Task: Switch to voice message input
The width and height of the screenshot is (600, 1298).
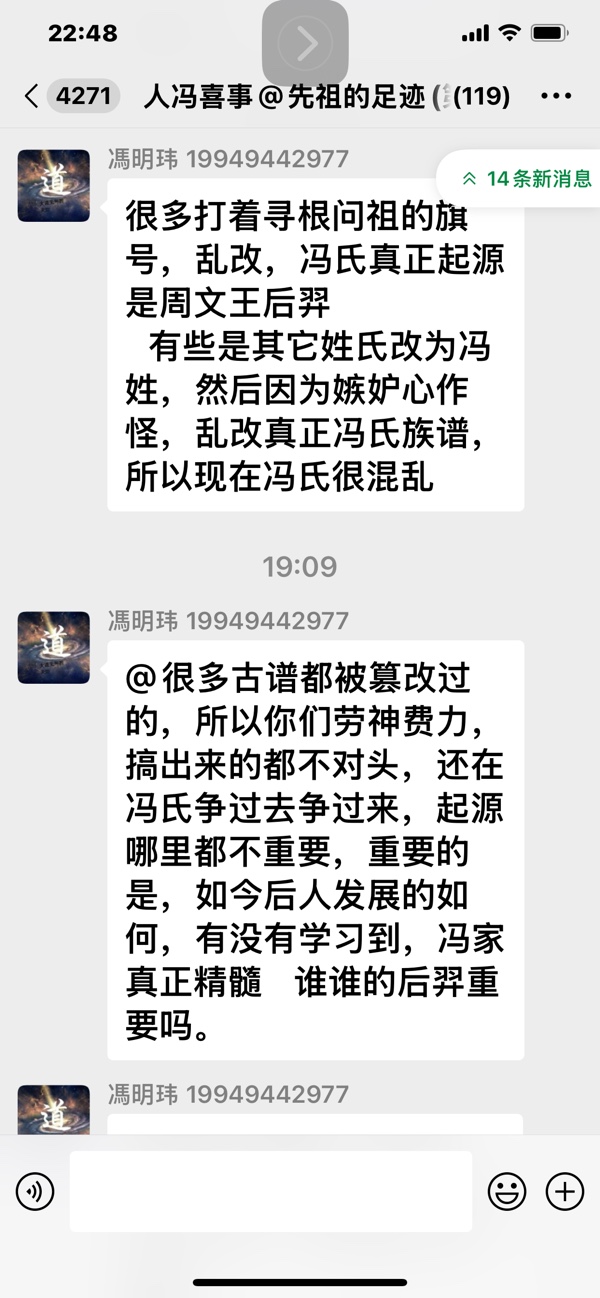Action: [35, 1191]
